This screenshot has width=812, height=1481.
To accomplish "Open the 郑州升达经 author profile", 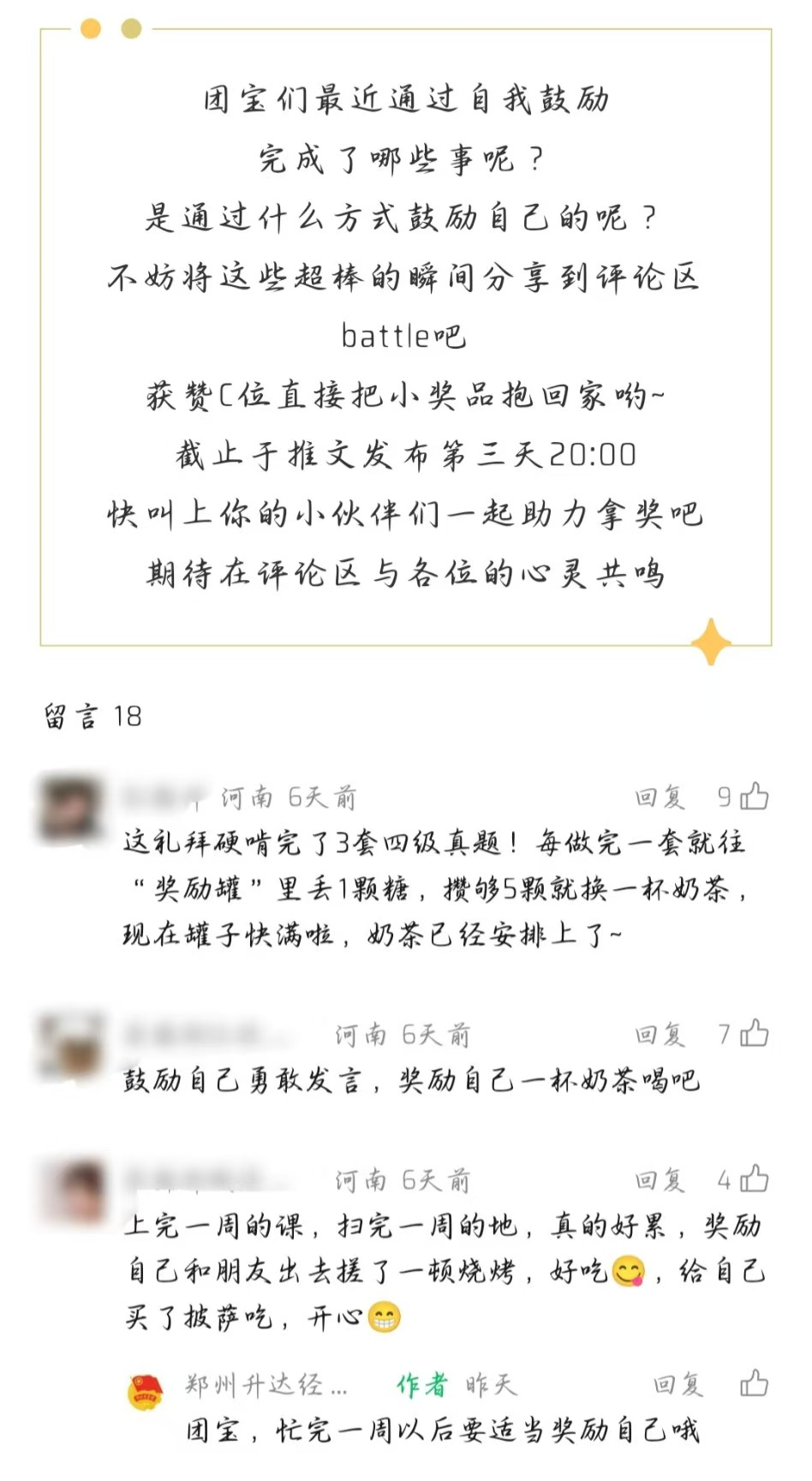I will click(146, 1392).
